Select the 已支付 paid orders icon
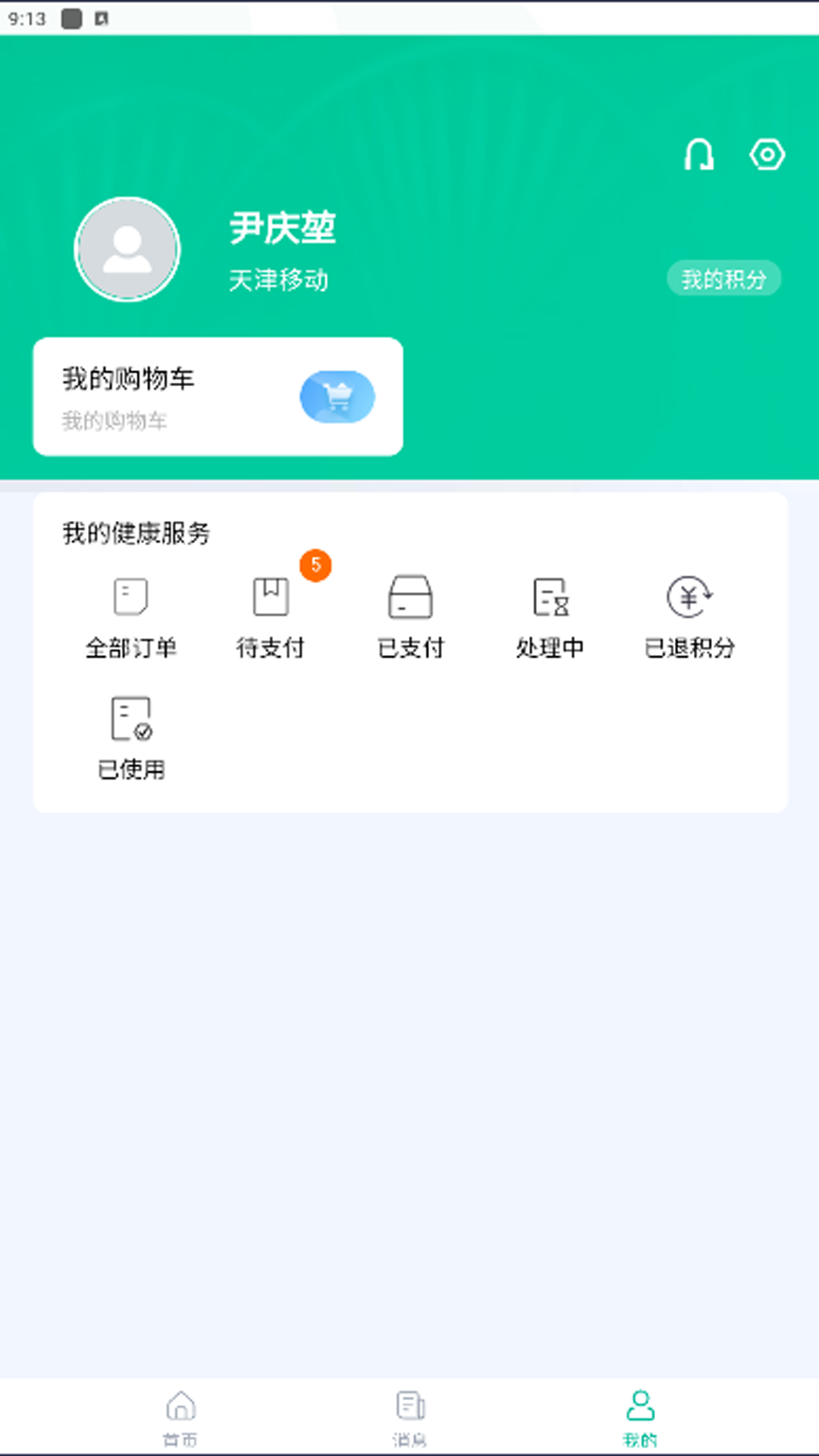 (409, 598)
